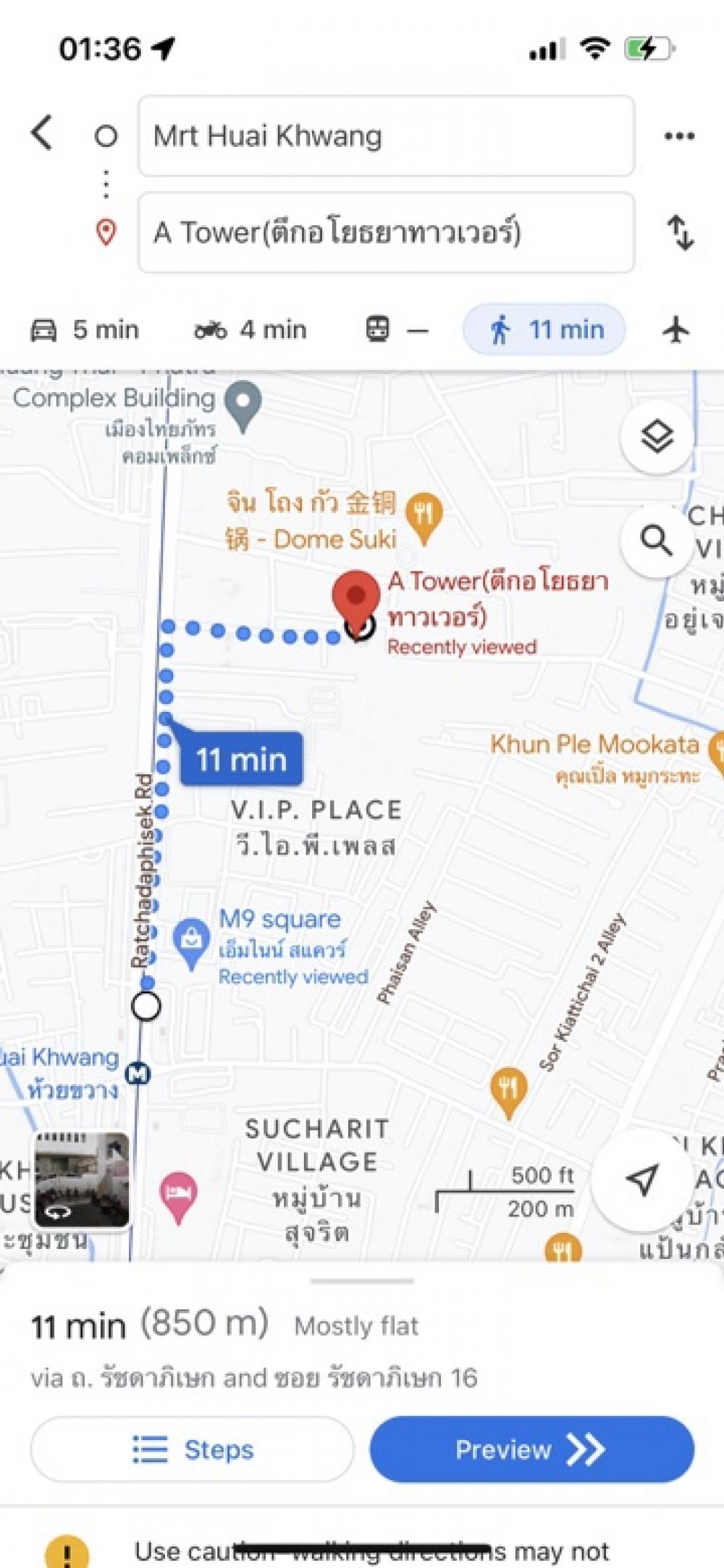
Task: Switch to the flight mode
Action: point(676,330)
